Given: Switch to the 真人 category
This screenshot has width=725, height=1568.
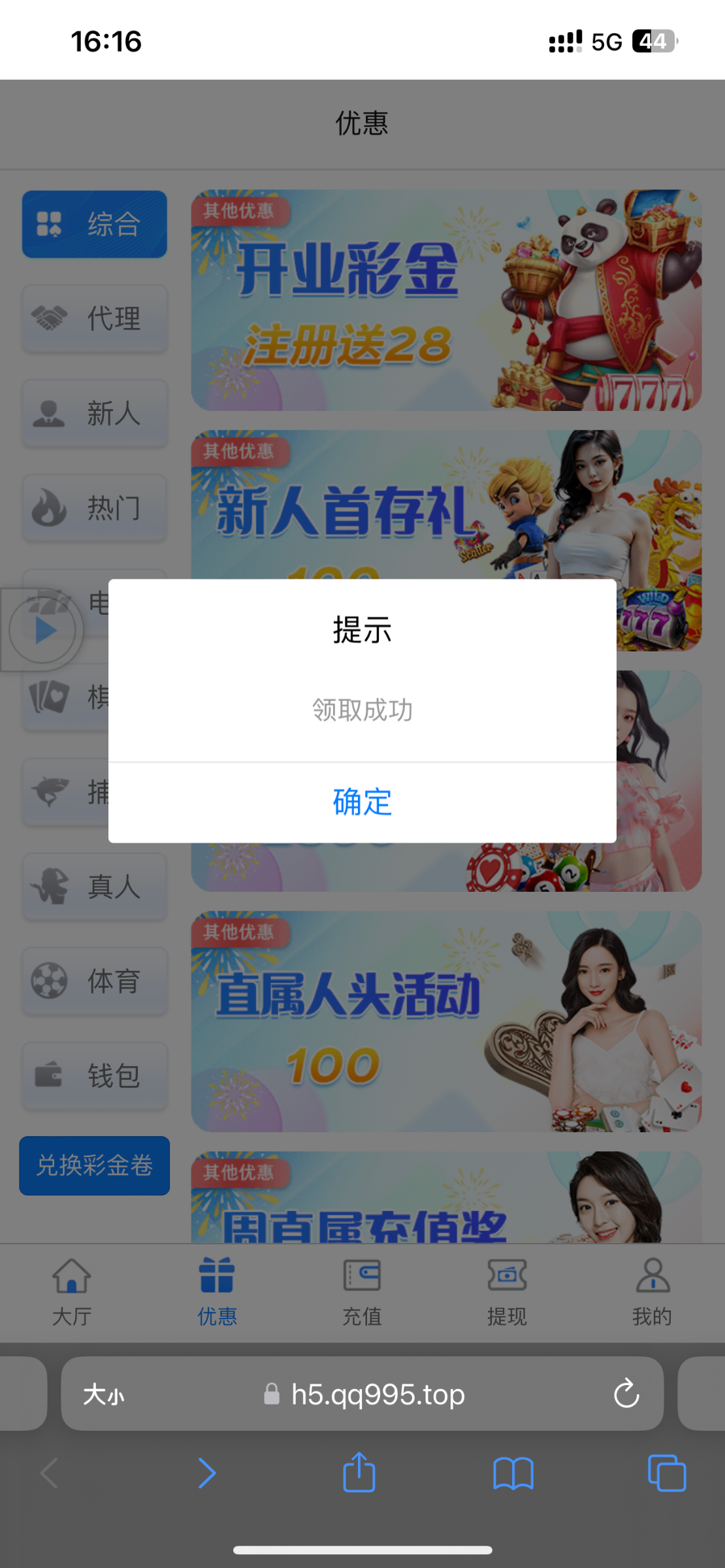Looking at the screenshot, I should pos(95,887).
